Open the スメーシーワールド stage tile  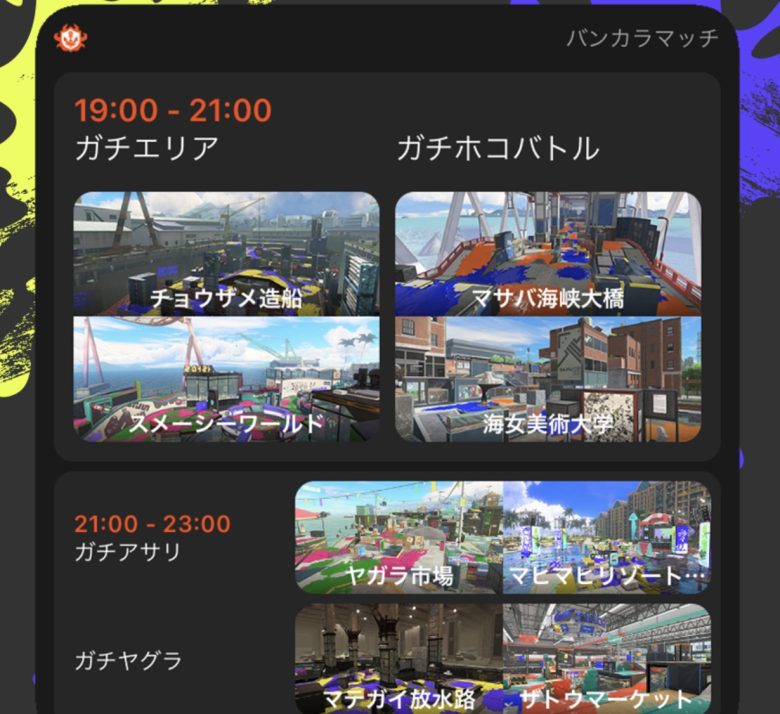click(227, 380)
